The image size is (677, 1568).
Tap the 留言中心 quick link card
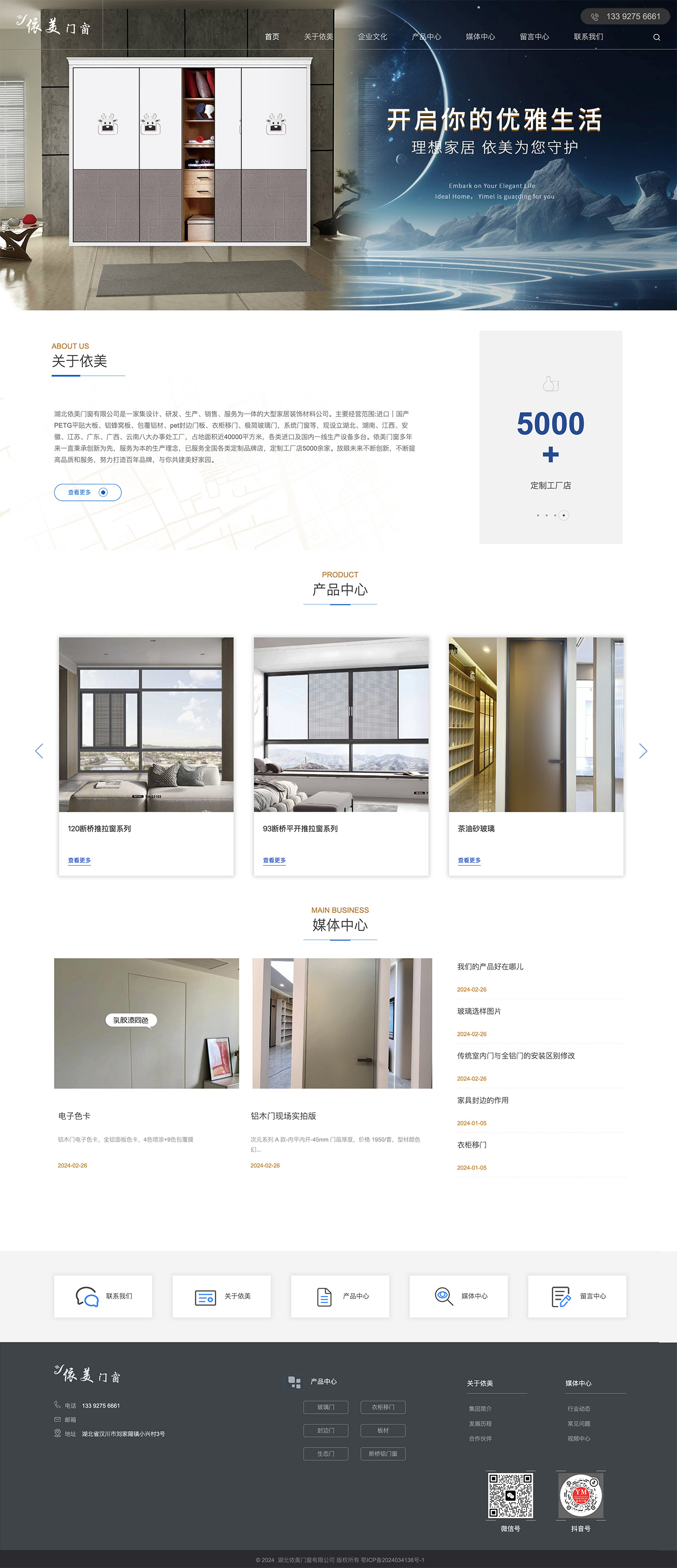click(x=576, y=1296)
